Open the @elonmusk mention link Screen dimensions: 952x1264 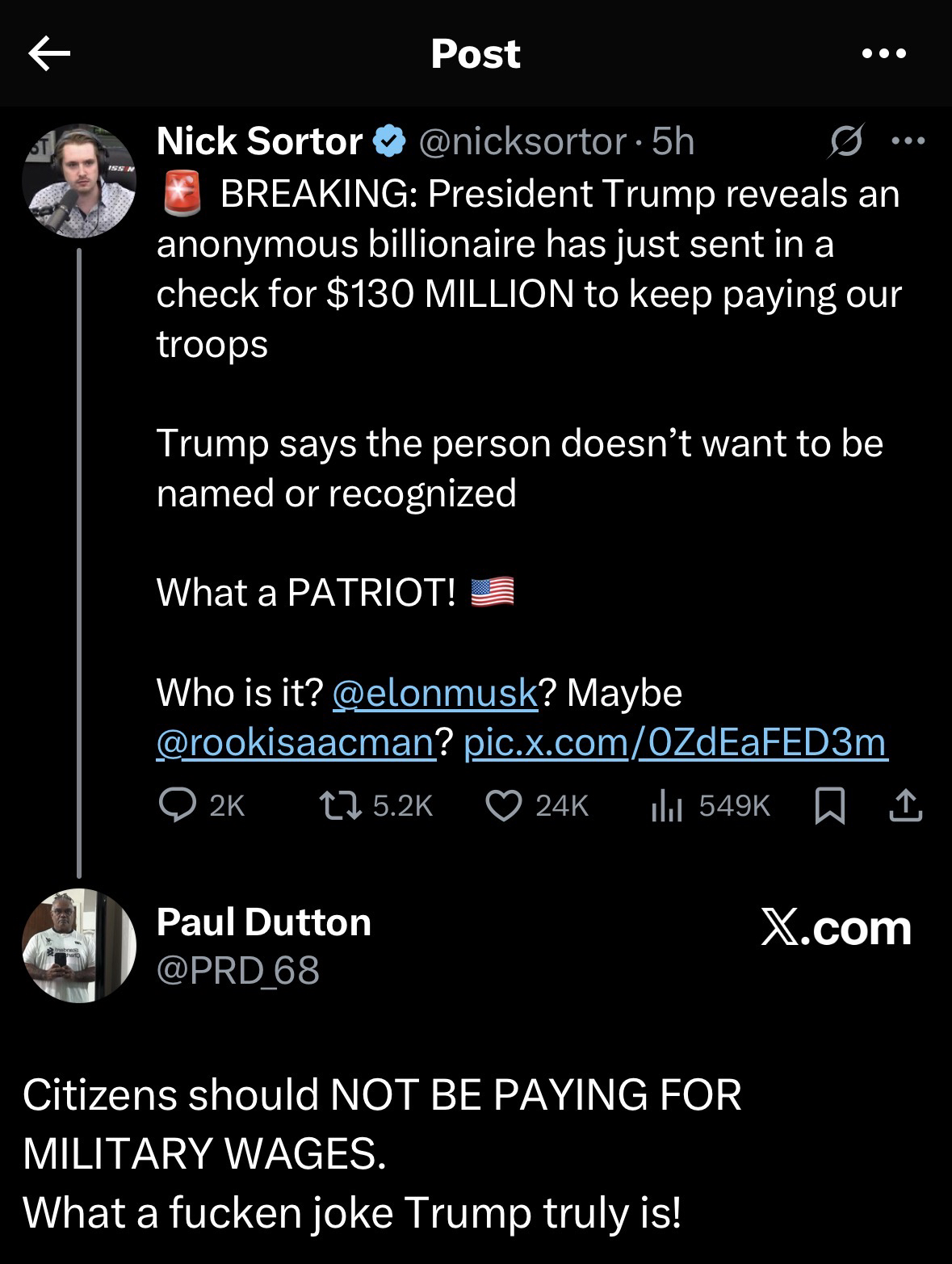coord(434,692)
